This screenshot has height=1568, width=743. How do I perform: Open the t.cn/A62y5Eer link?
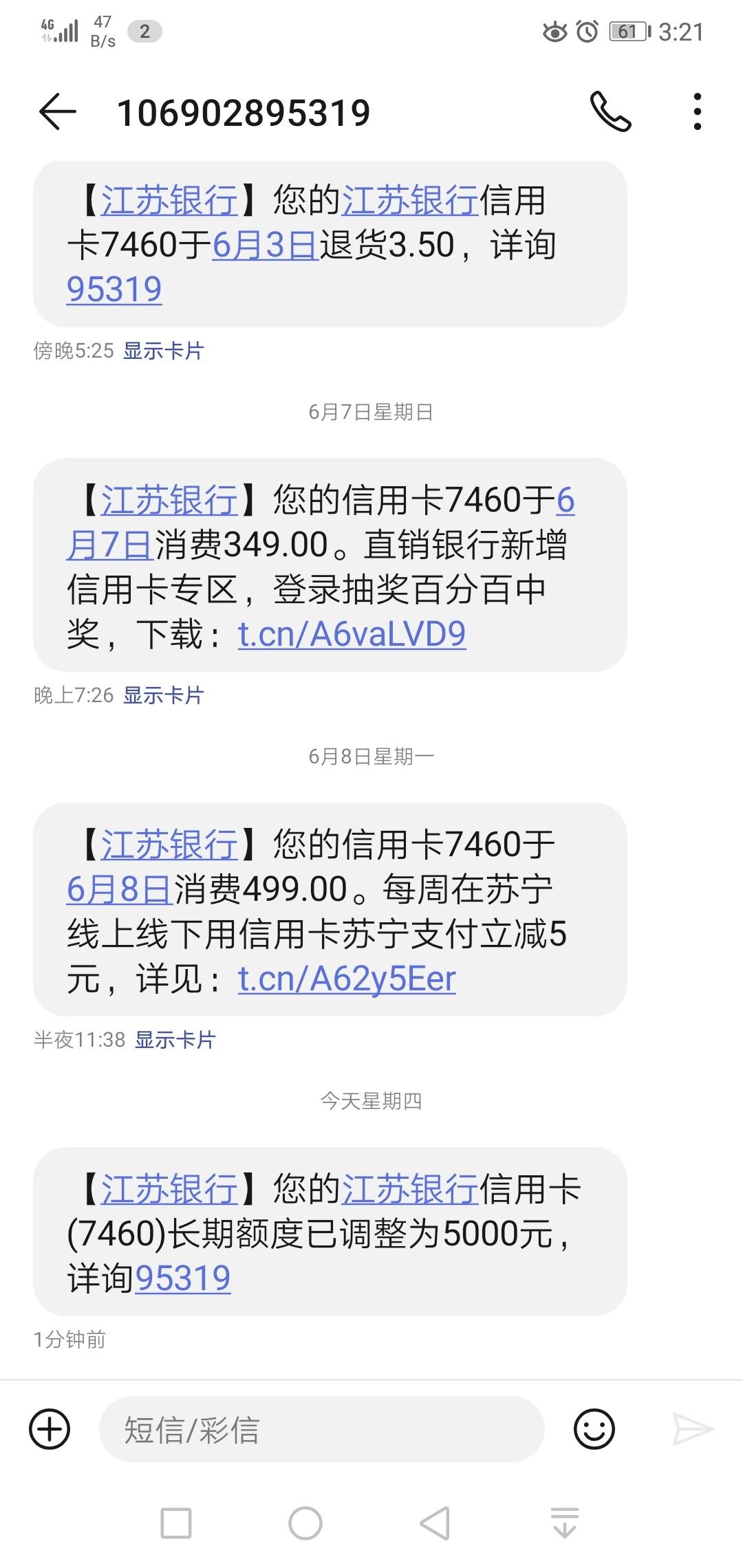click(x=347, y=979)
